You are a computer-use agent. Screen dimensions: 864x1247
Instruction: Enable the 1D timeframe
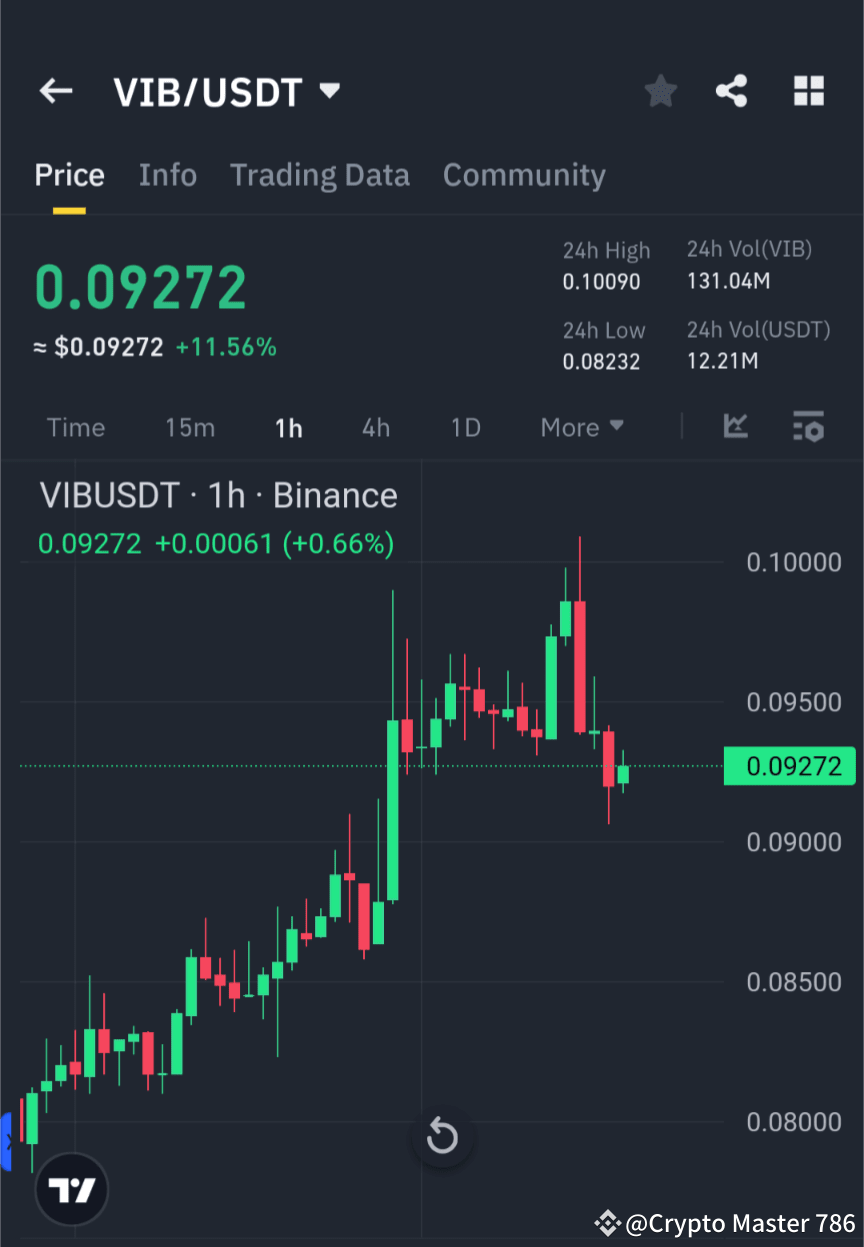(x=465, y=427)
